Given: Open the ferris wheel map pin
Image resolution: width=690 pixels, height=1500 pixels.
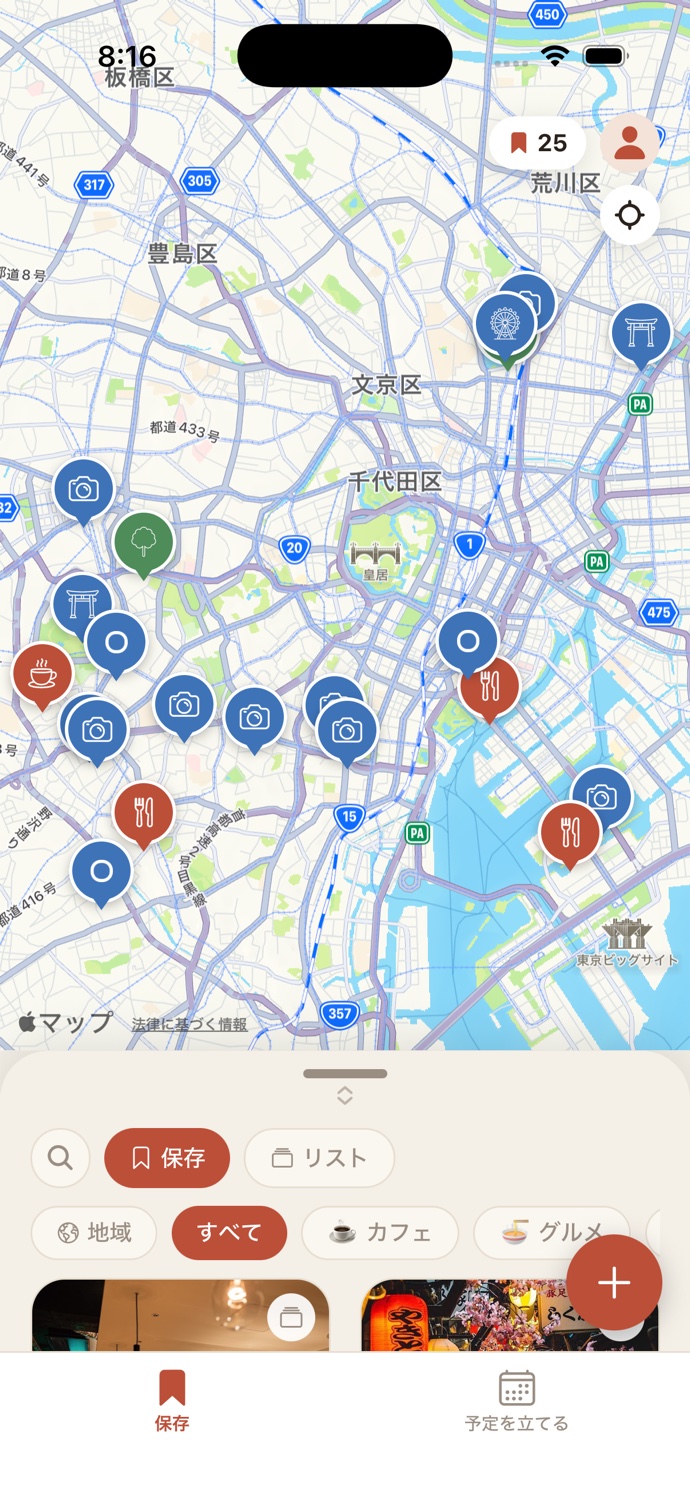Looking at the screenshot, I should (x=505, y=326).
